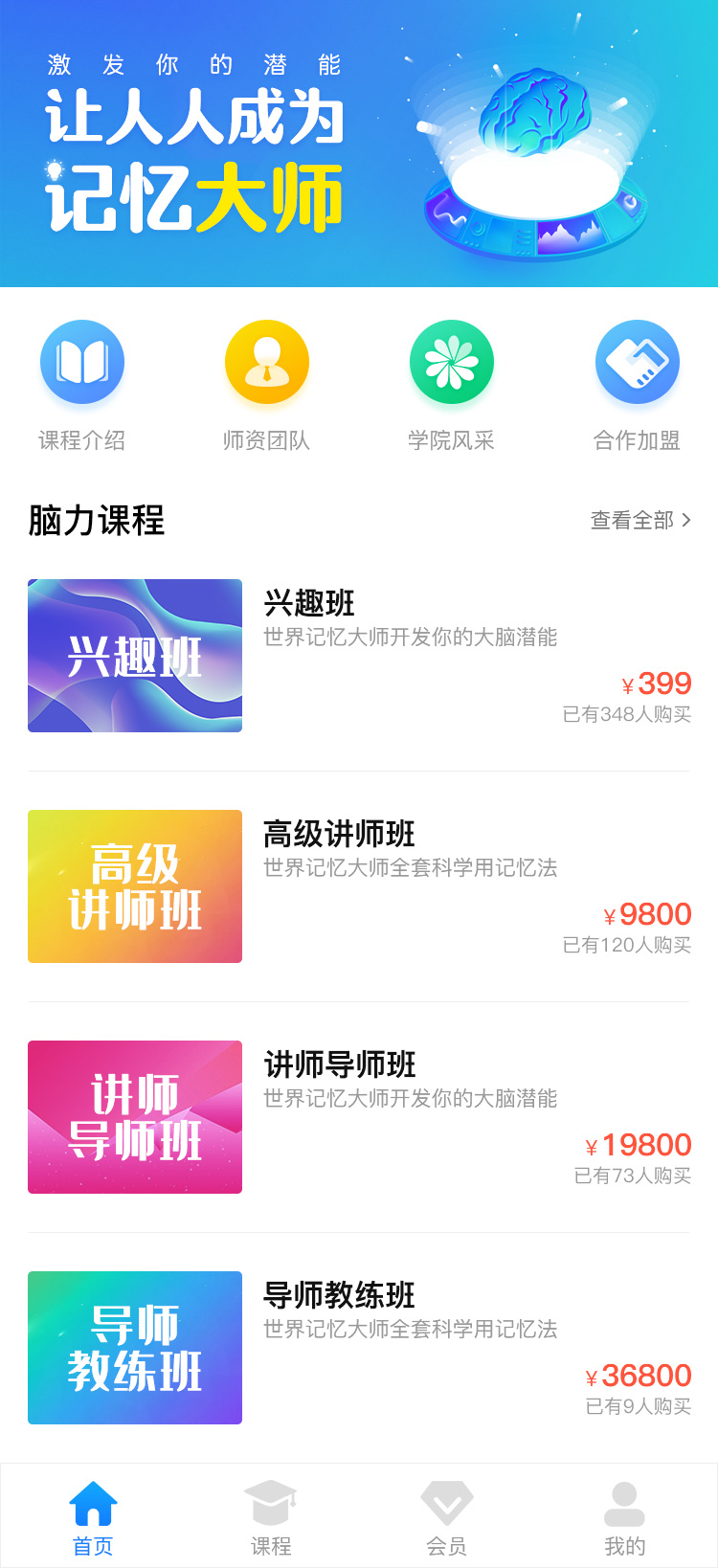The height and width of the screenshot is (1568, 718).
Task: Open the 兴趣班 course priced ¥399
Action: (x=359, y=656)
